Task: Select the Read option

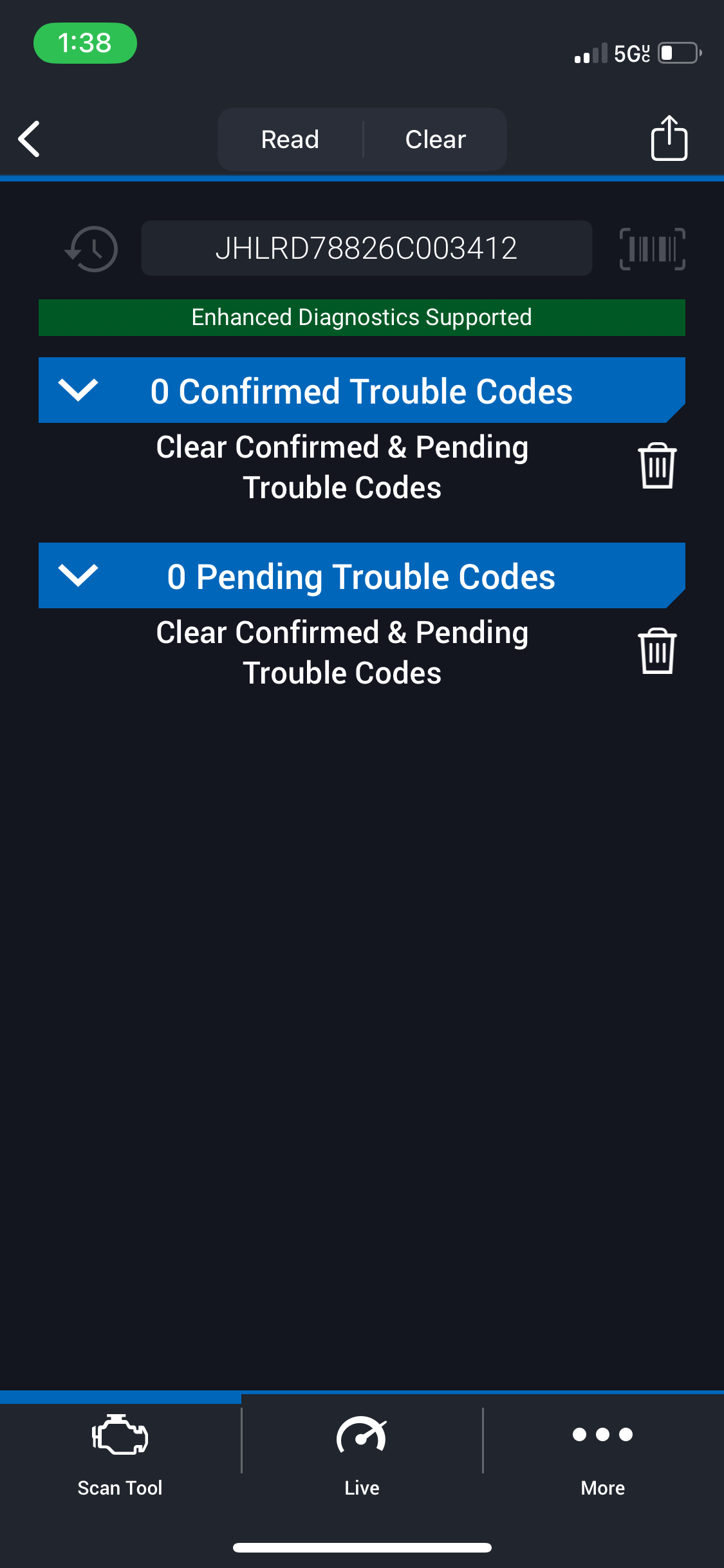Action: (x=290, y=139)
